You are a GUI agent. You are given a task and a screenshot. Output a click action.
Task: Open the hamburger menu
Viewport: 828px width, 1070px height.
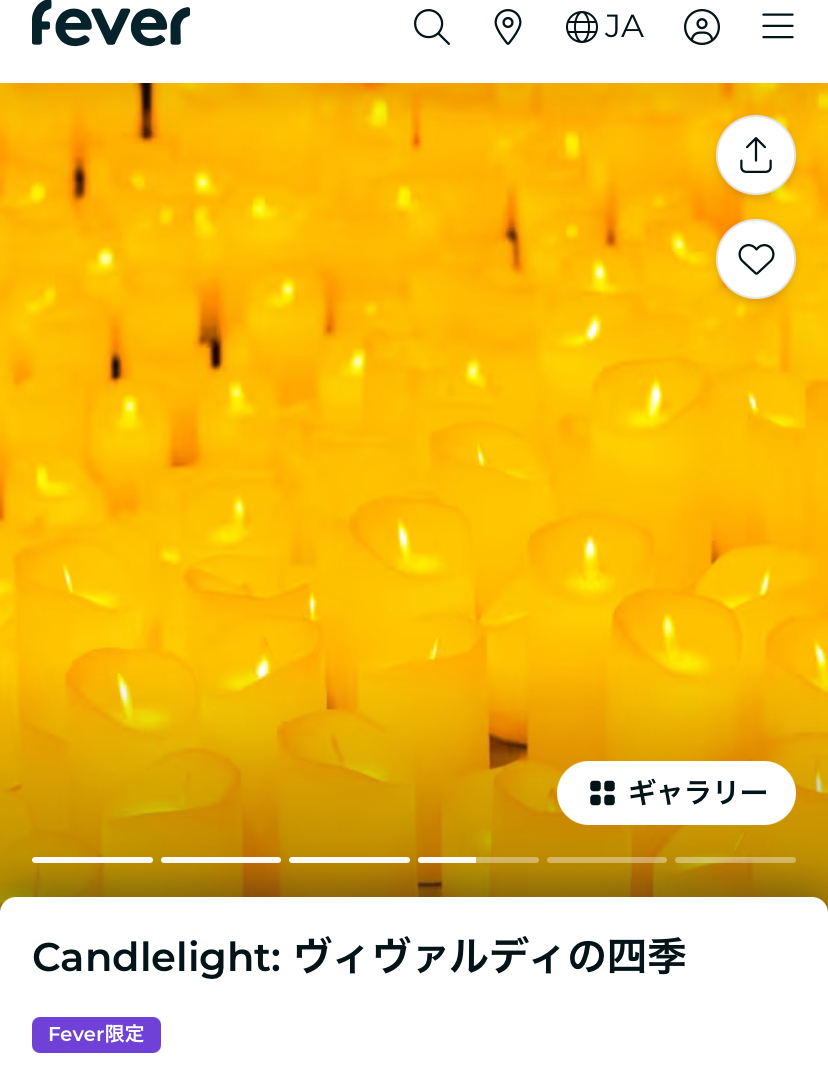point(778,27)
